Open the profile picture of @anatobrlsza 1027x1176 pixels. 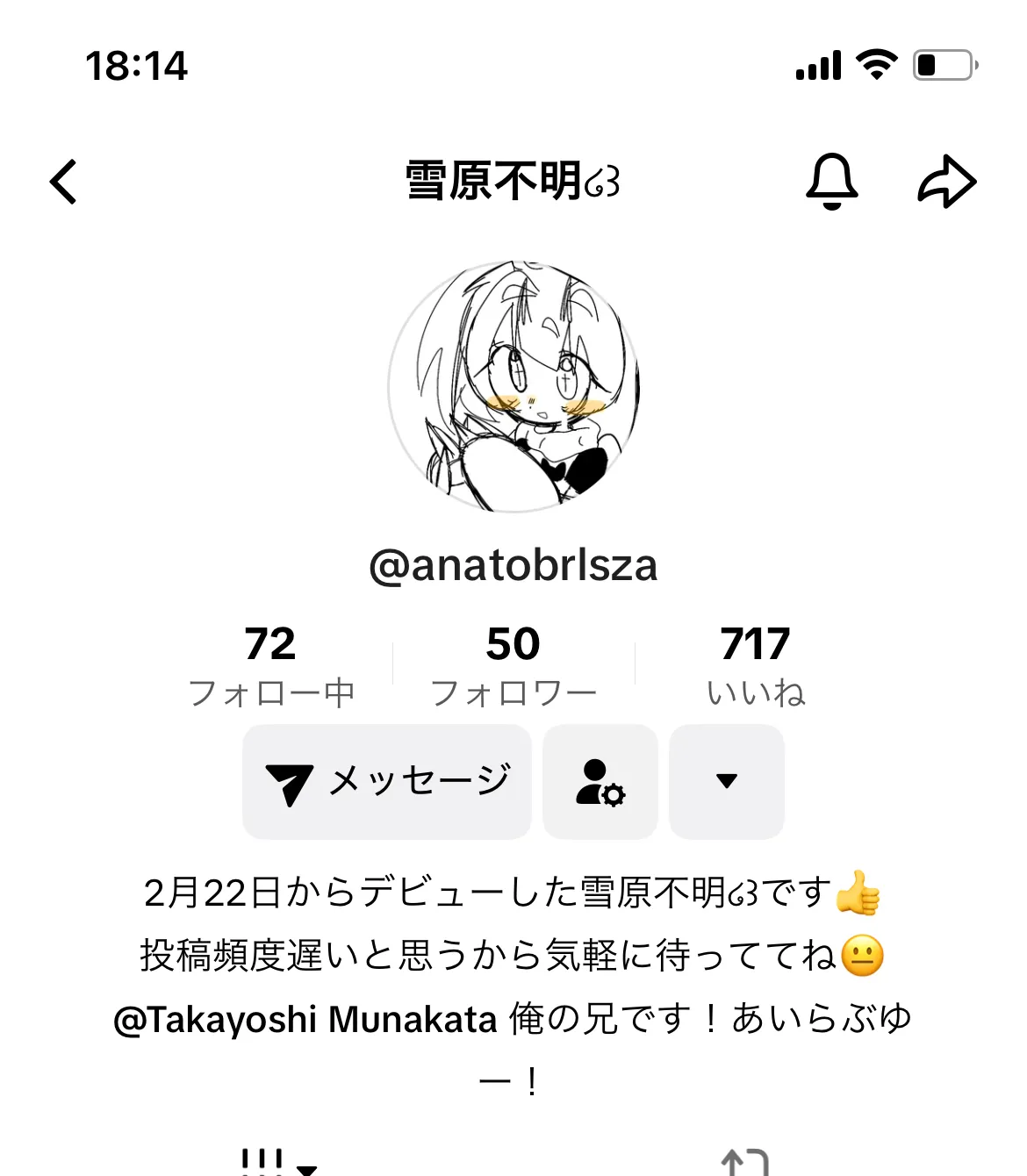click(x=513, y=386)
